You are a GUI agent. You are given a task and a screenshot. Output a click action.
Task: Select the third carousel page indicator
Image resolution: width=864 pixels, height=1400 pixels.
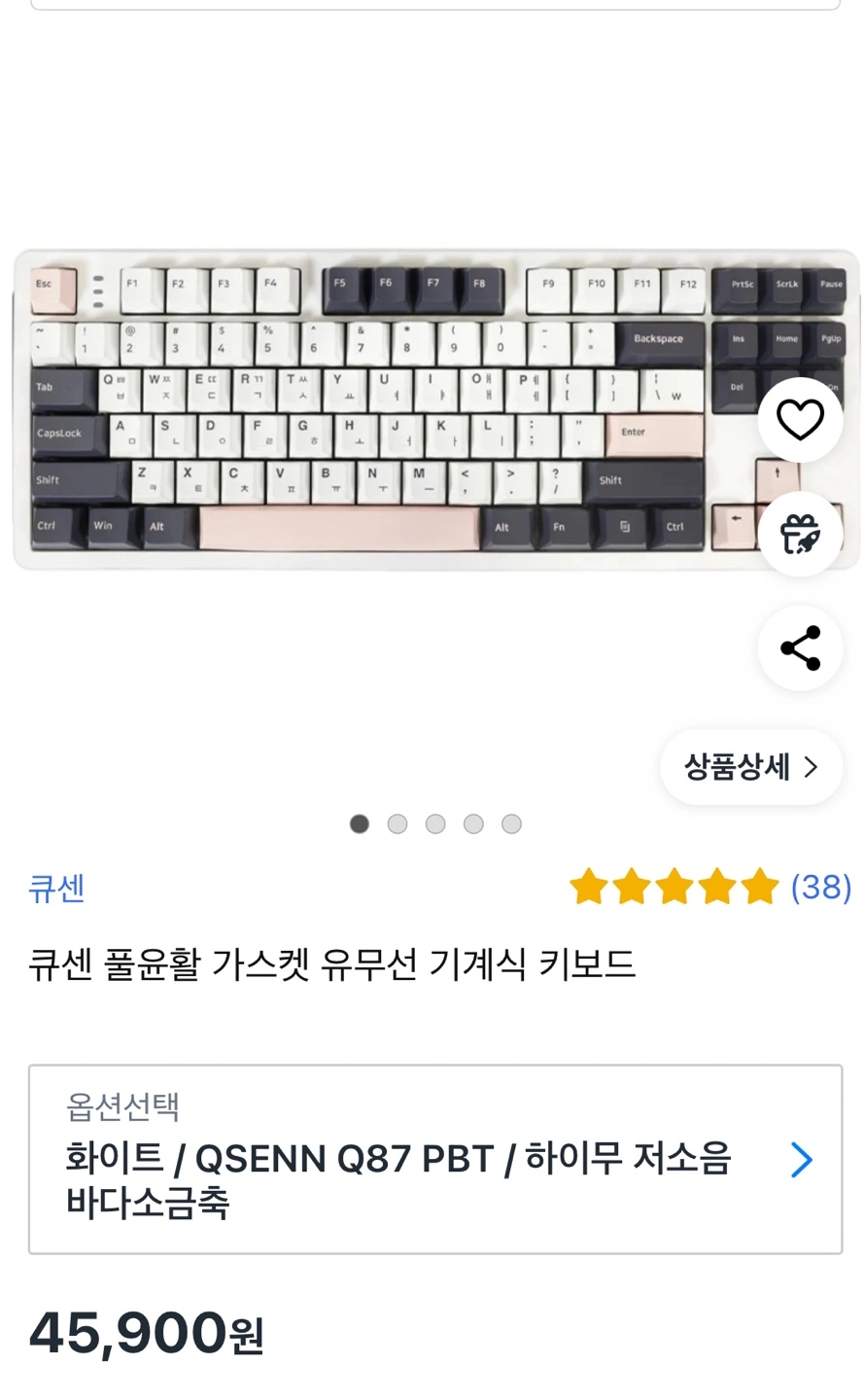[435, 823]
